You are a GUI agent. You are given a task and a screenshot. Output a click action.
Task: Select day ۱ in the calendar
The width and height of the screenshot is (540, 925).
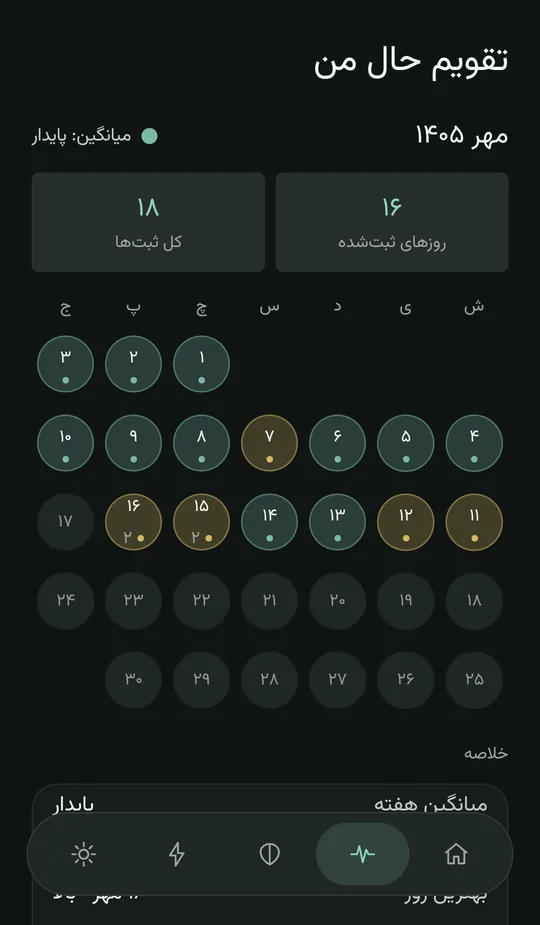tap(201, 364)
